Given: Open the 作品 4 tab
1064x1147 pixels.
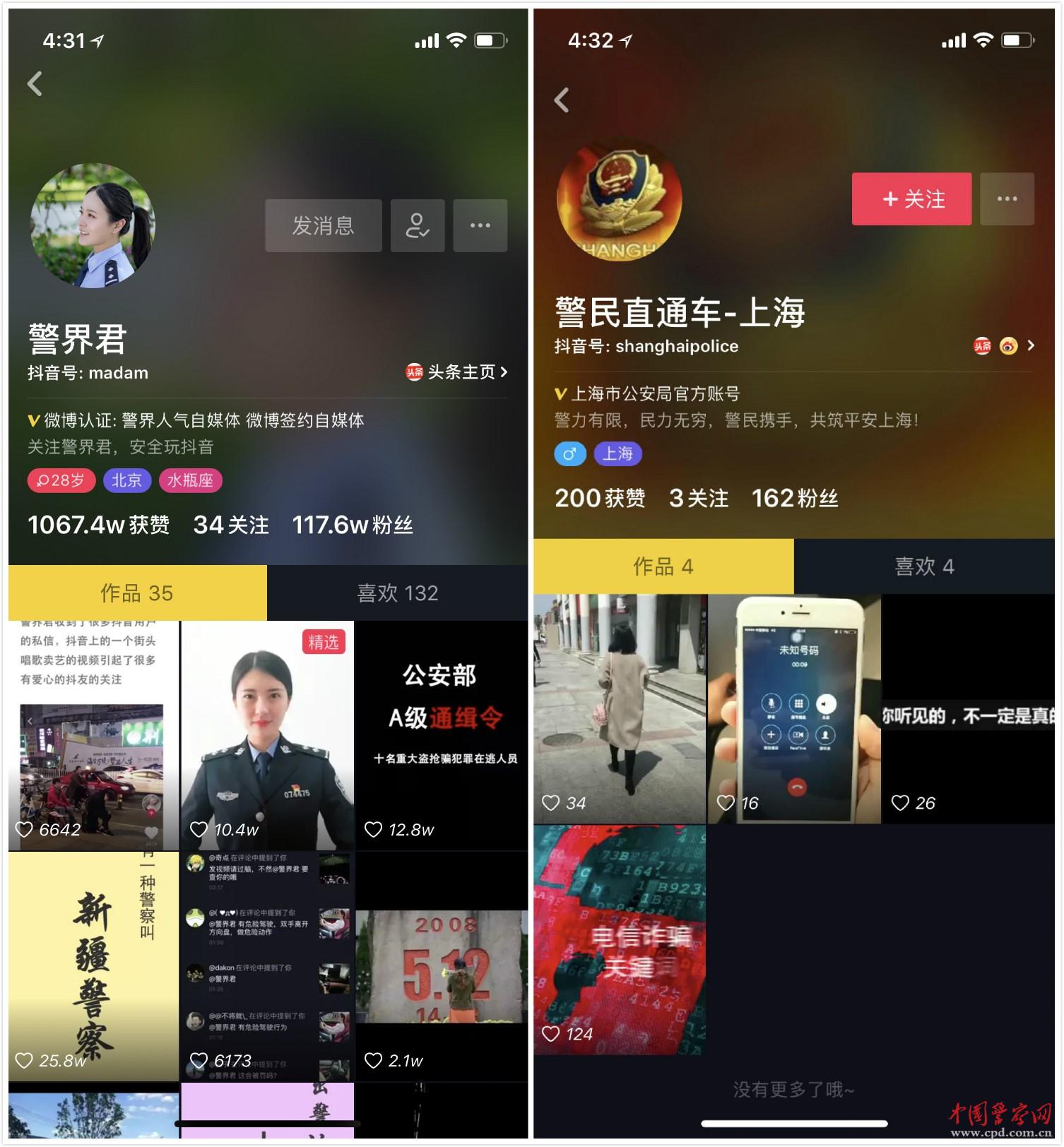Looking at the screenshot, I should (x=663, y=566).
